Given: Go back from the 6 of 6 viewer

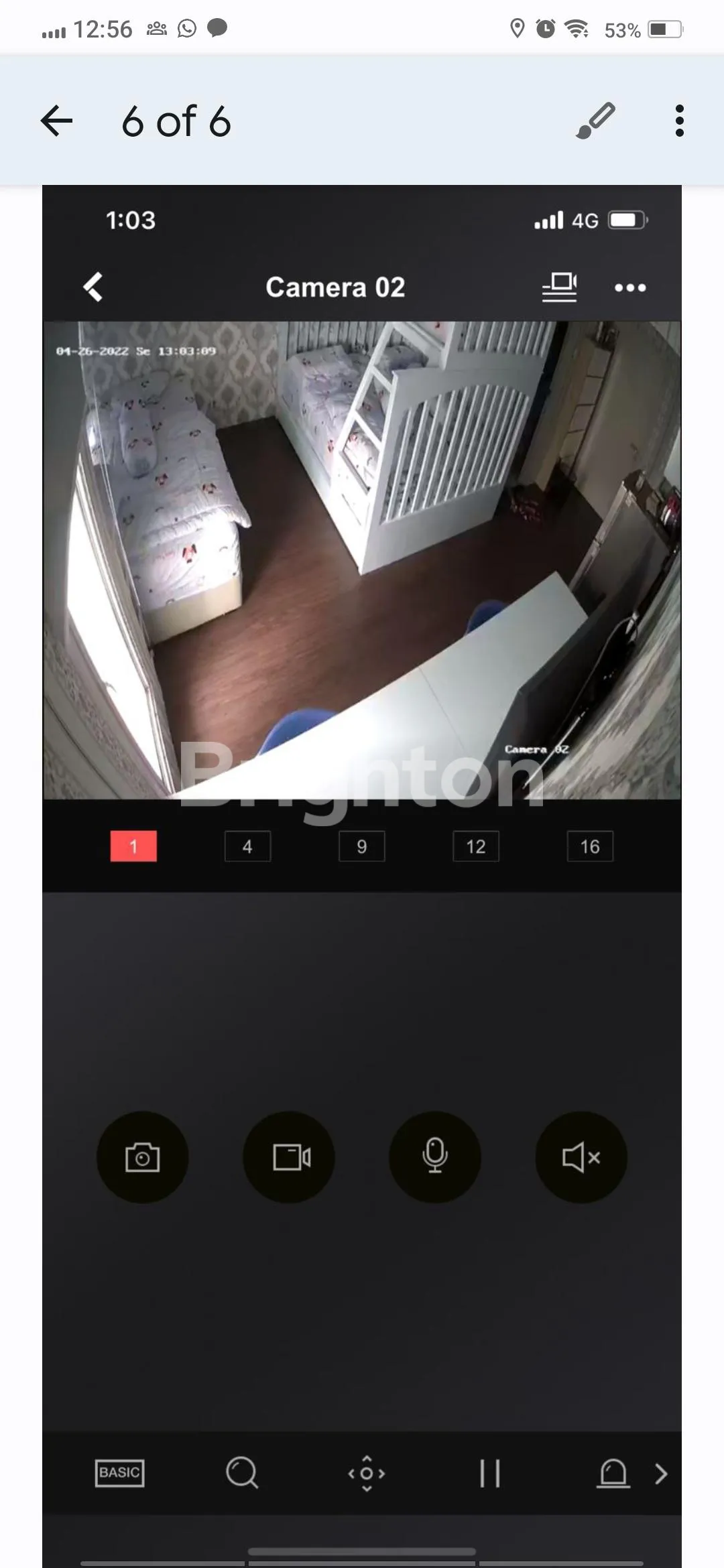Looking at the screenshot, I should click(x=56, y=121).
